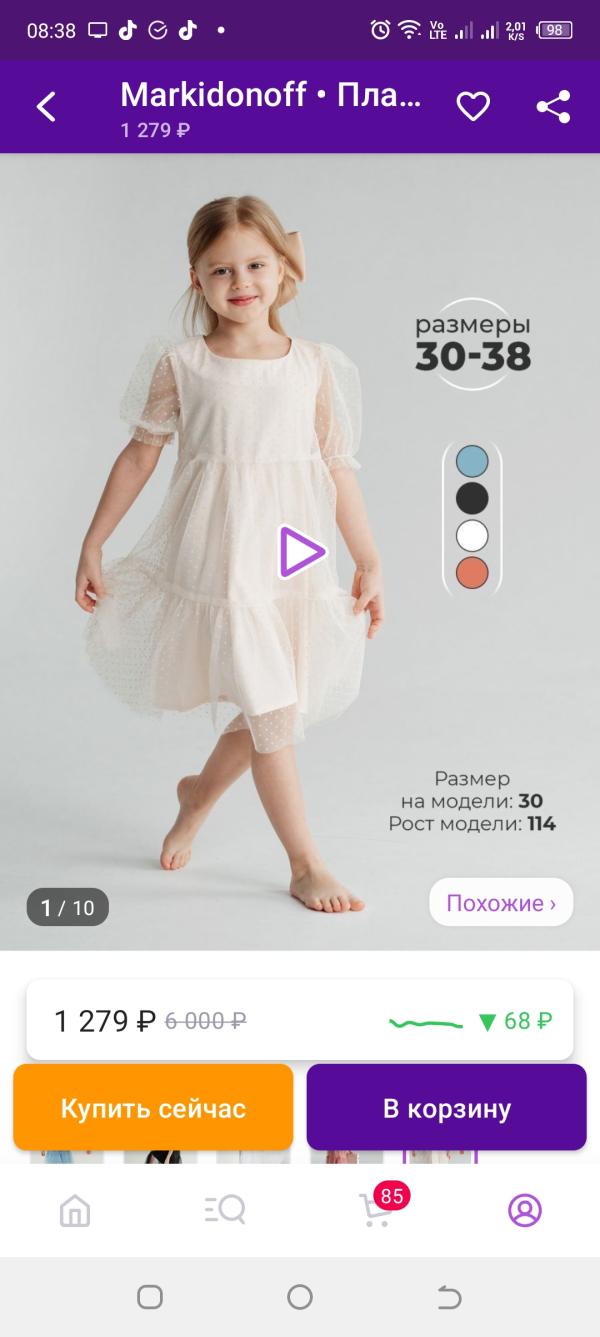Screen dimensions: 600x1337
Task: Open recent apps from navigation bar
Action: [150, 1298]
